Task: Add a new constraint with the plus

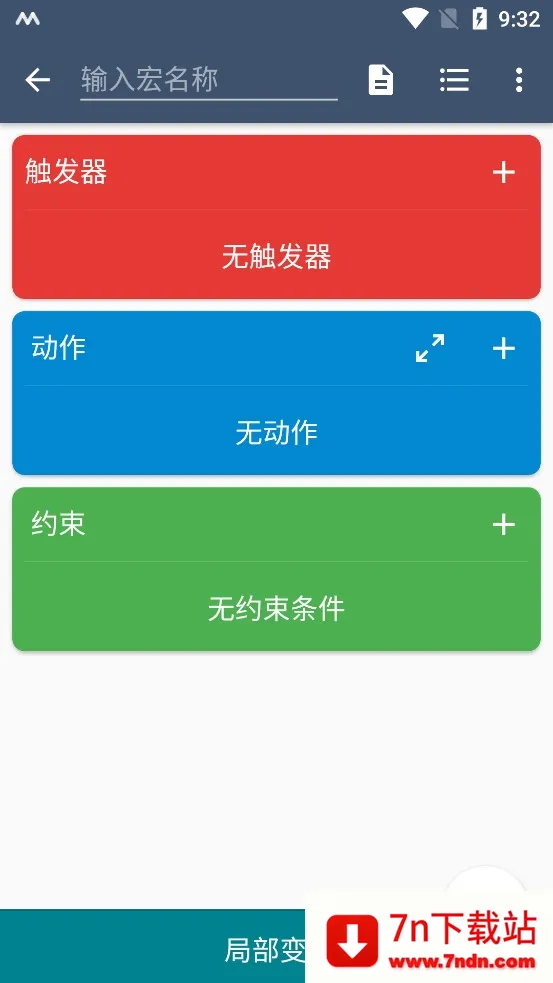Action: pos(504,525)
